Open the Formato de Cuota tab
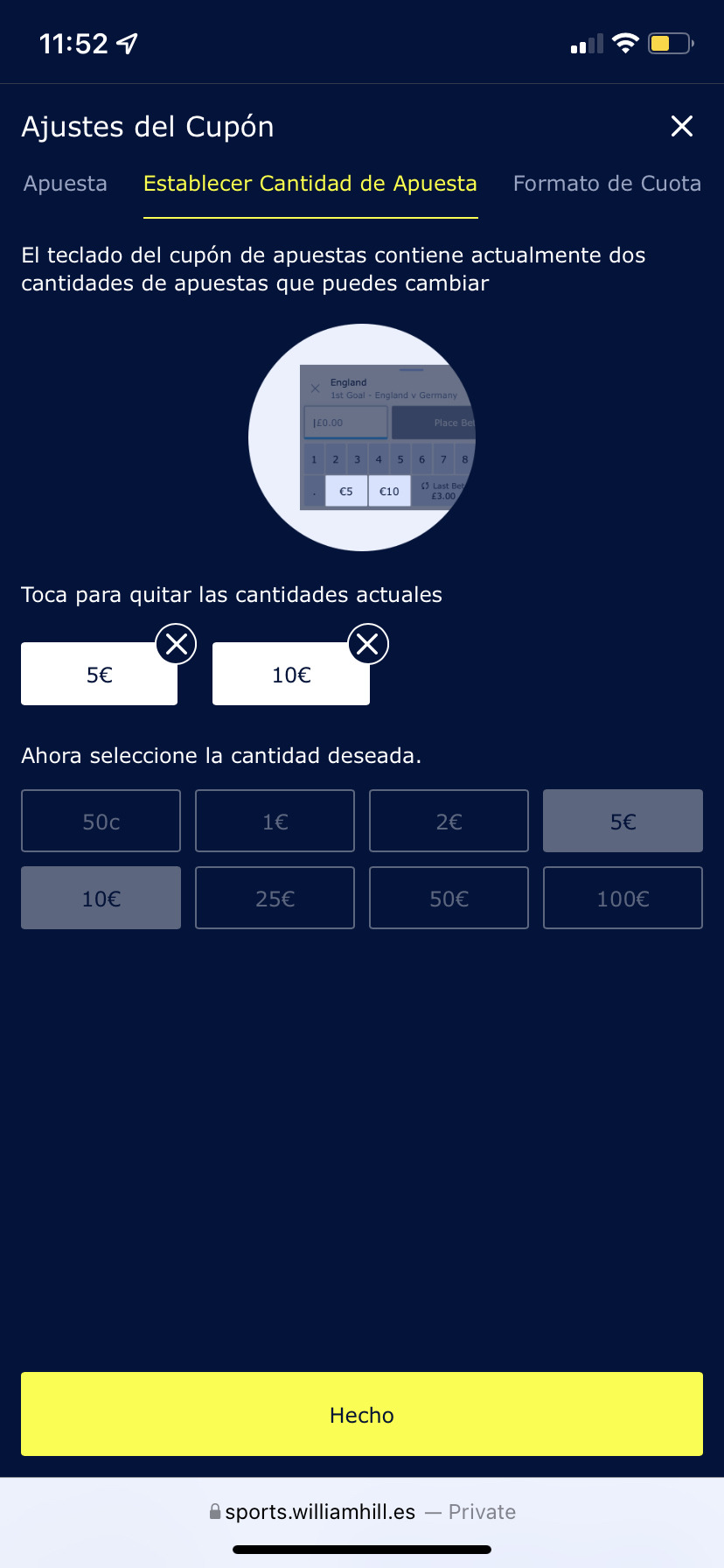 (x=607, y=184)
